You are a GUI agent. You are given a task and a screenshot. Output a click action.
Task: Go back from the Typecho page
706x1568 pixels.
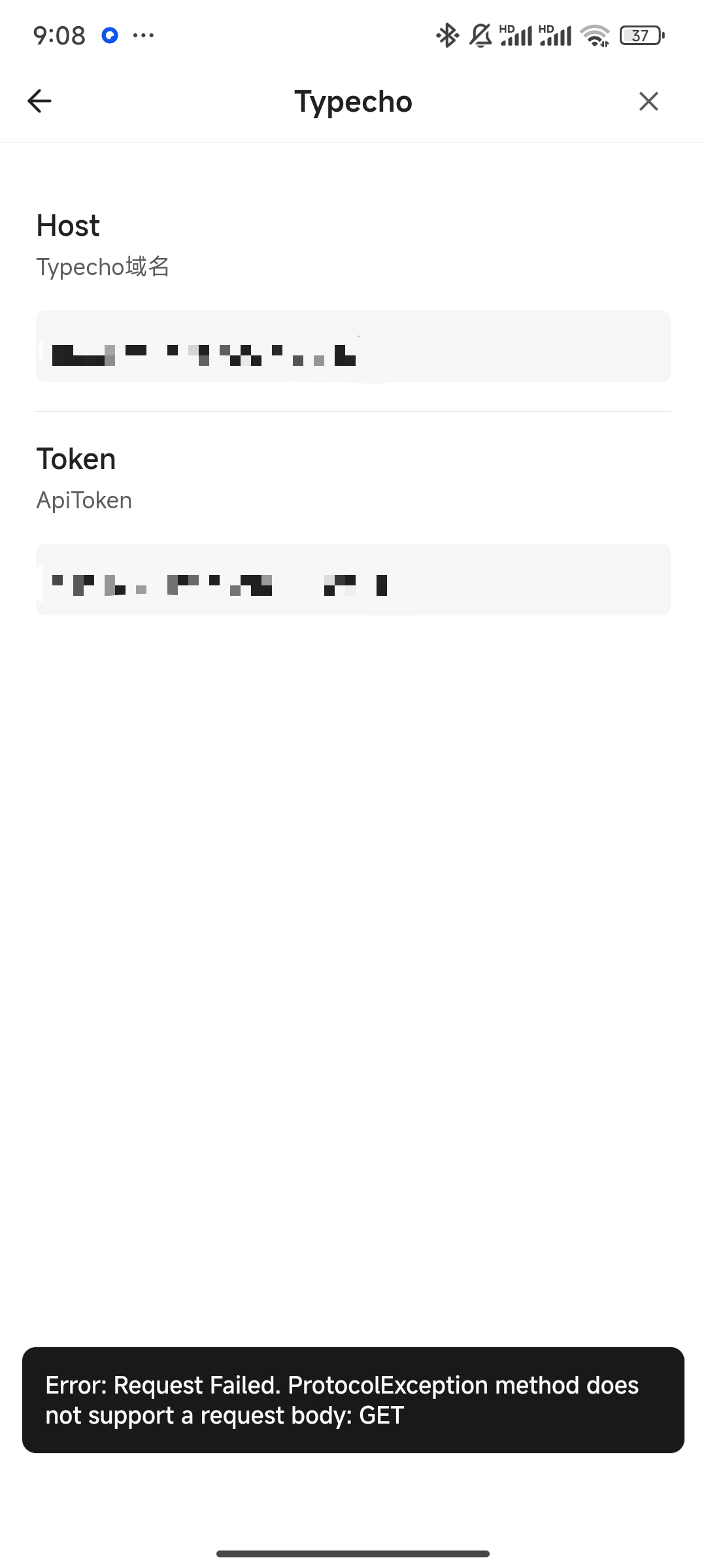click(39, 101)
